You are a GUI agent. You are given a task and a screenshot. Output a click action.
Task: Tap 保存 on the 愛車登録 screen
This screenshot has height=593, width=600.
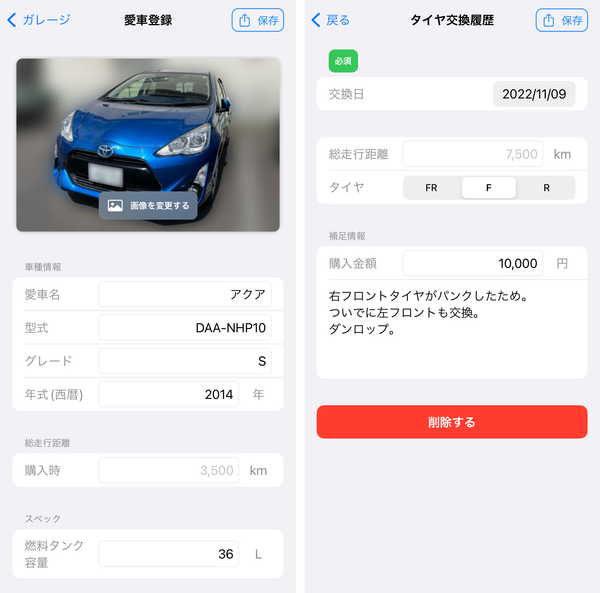[x=258, y=20]
